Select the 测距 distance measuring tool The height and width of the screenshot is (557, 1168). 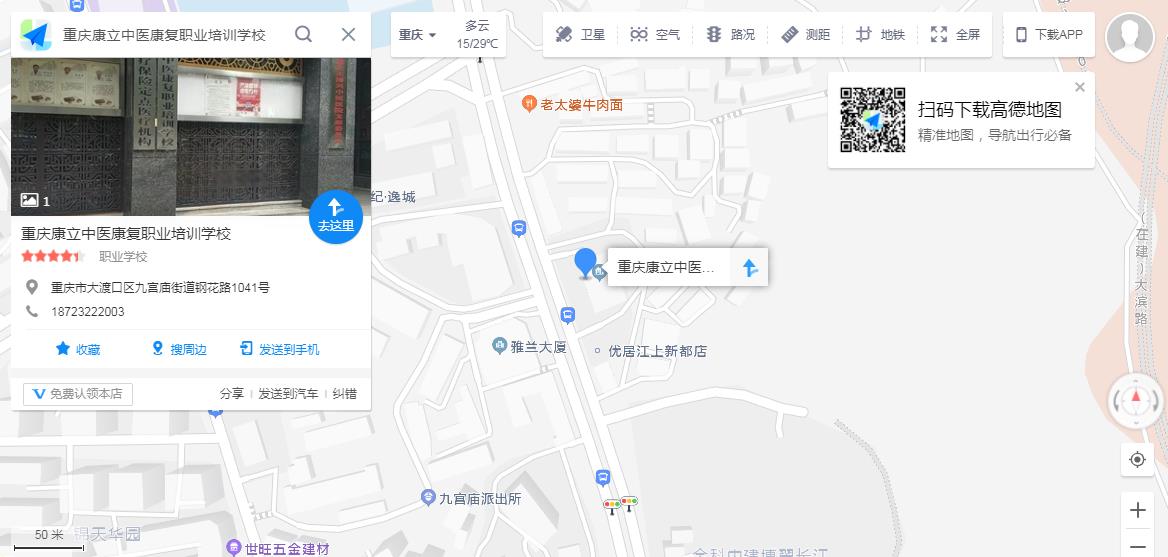805,34
